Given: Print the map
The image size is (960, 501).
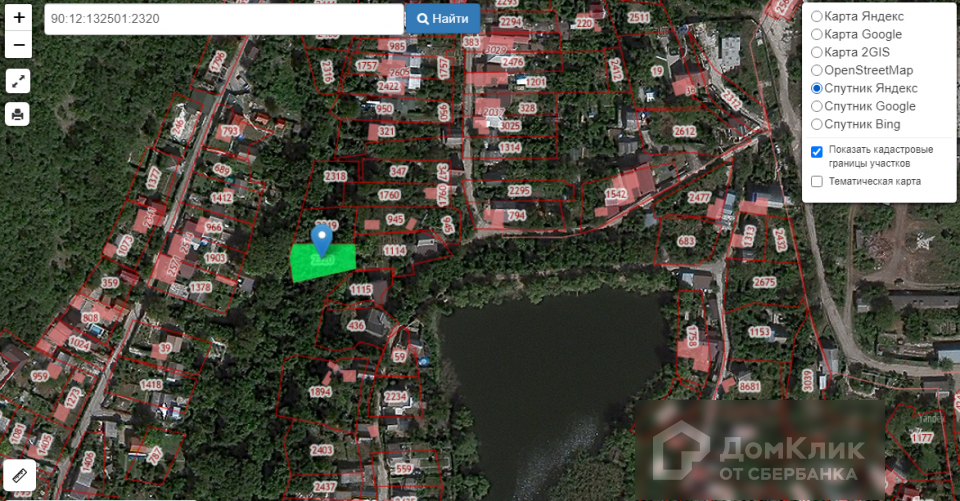Looking at the screenshot, I should point(18,114).
